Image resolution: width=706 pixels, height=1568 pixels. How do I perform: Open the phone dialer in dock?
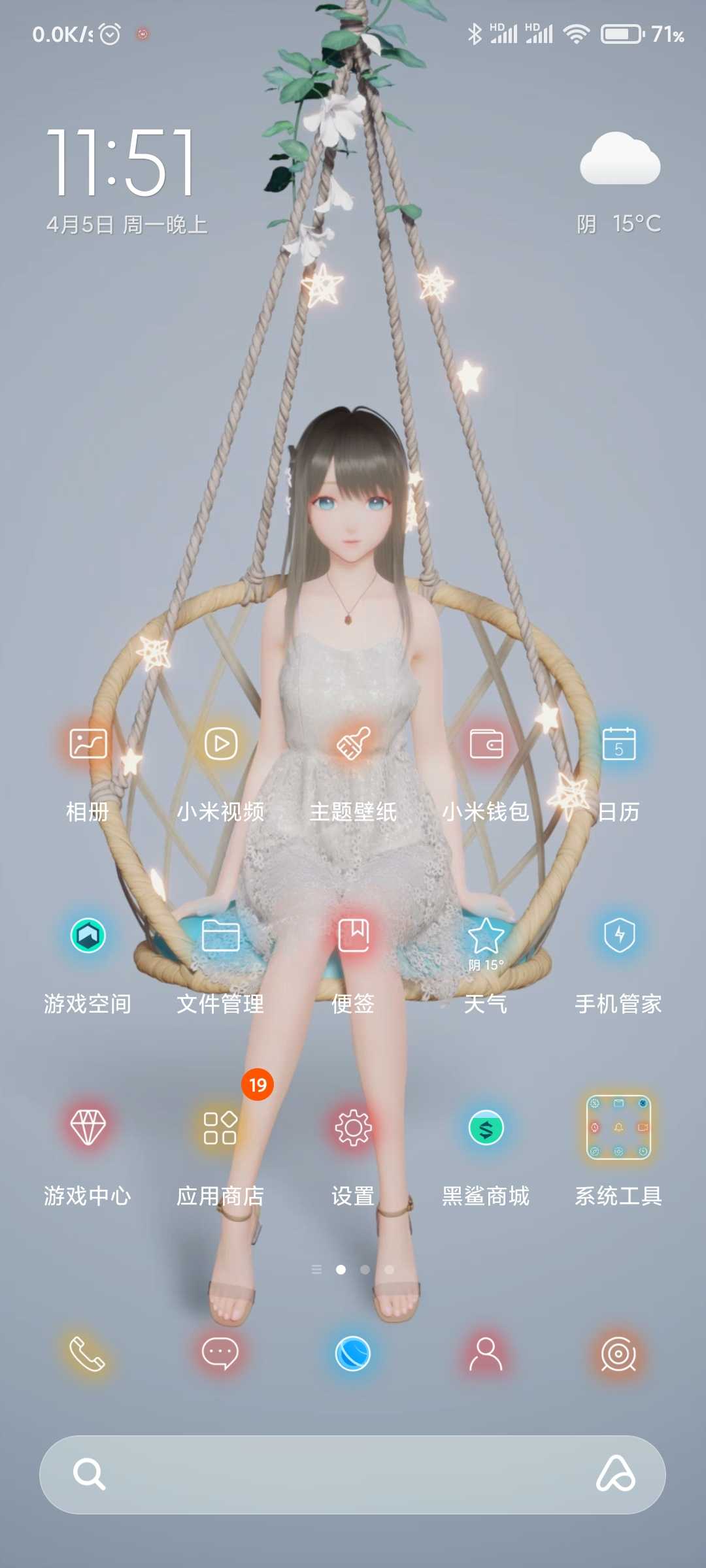[x=88, y=1354]
